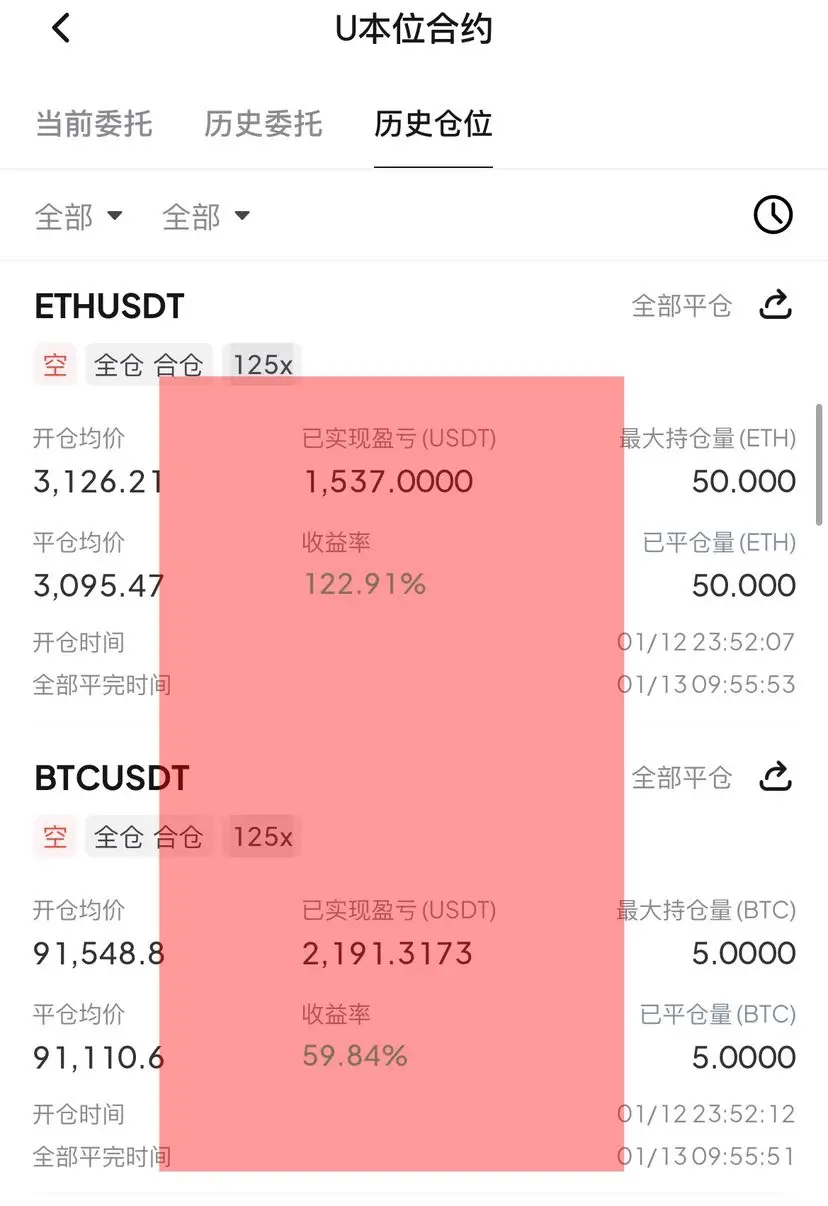The image size is (828, 1206).
Task: Open the time range clock icon
Action: point(773,215)
